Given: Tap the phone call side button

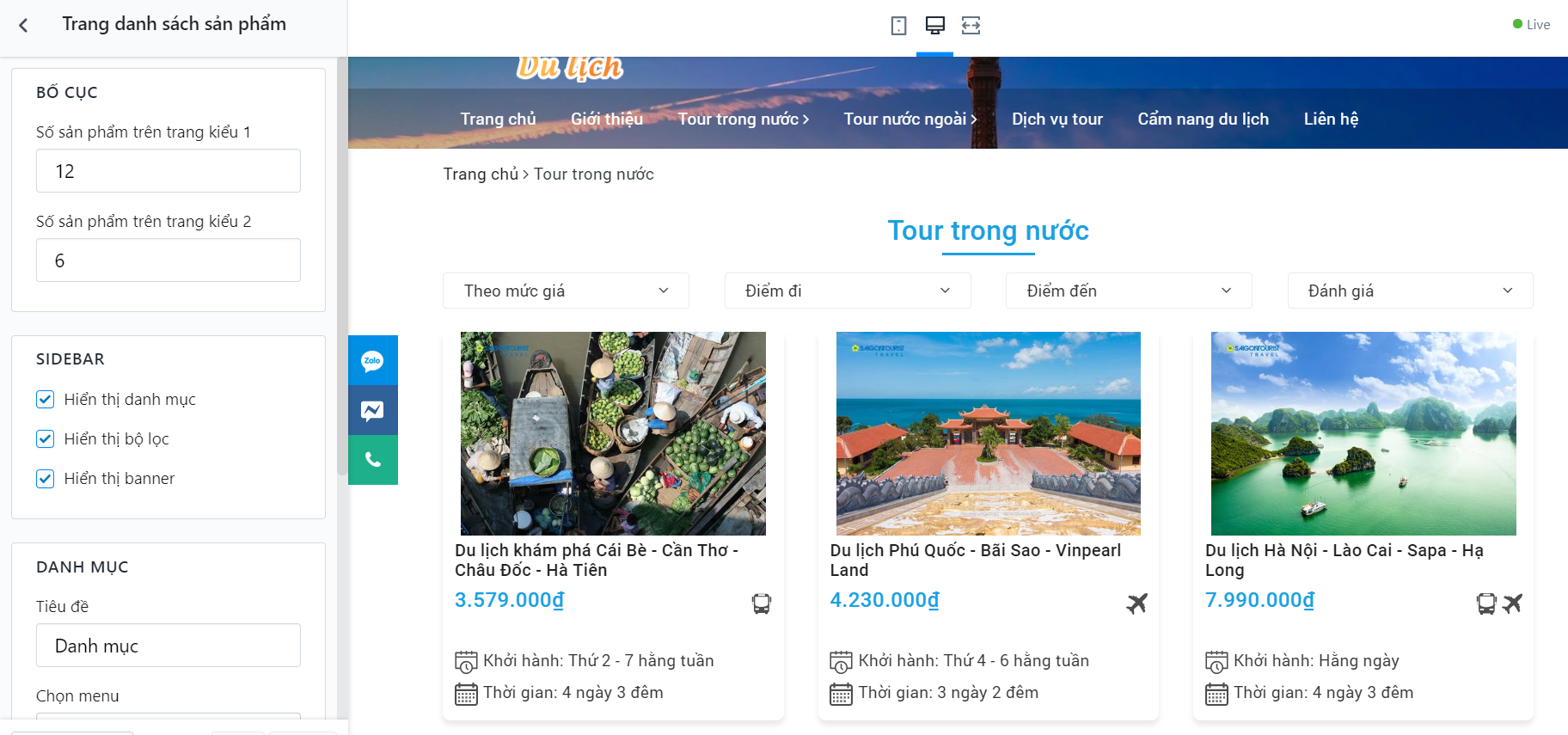Looking at the screenshot, I should [372, 460].
